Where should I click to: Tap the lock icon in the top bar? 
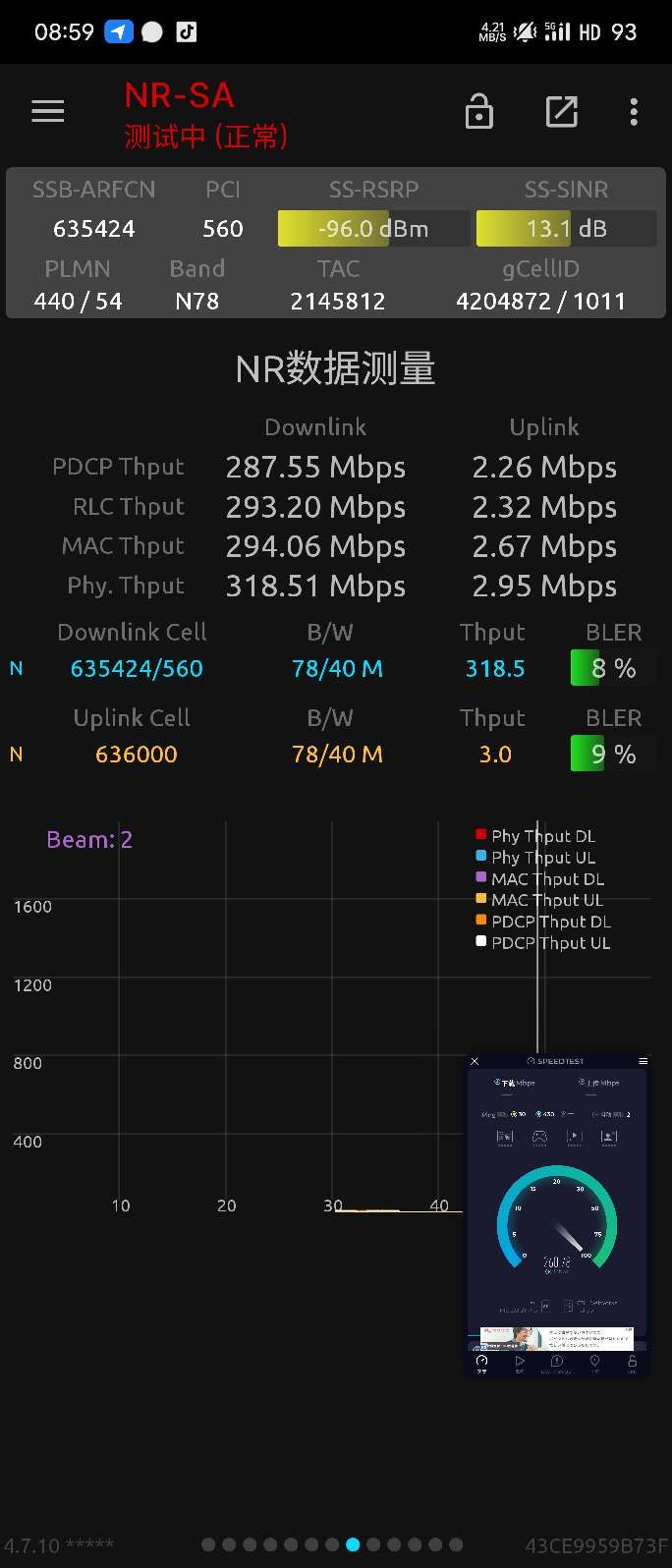479,112
